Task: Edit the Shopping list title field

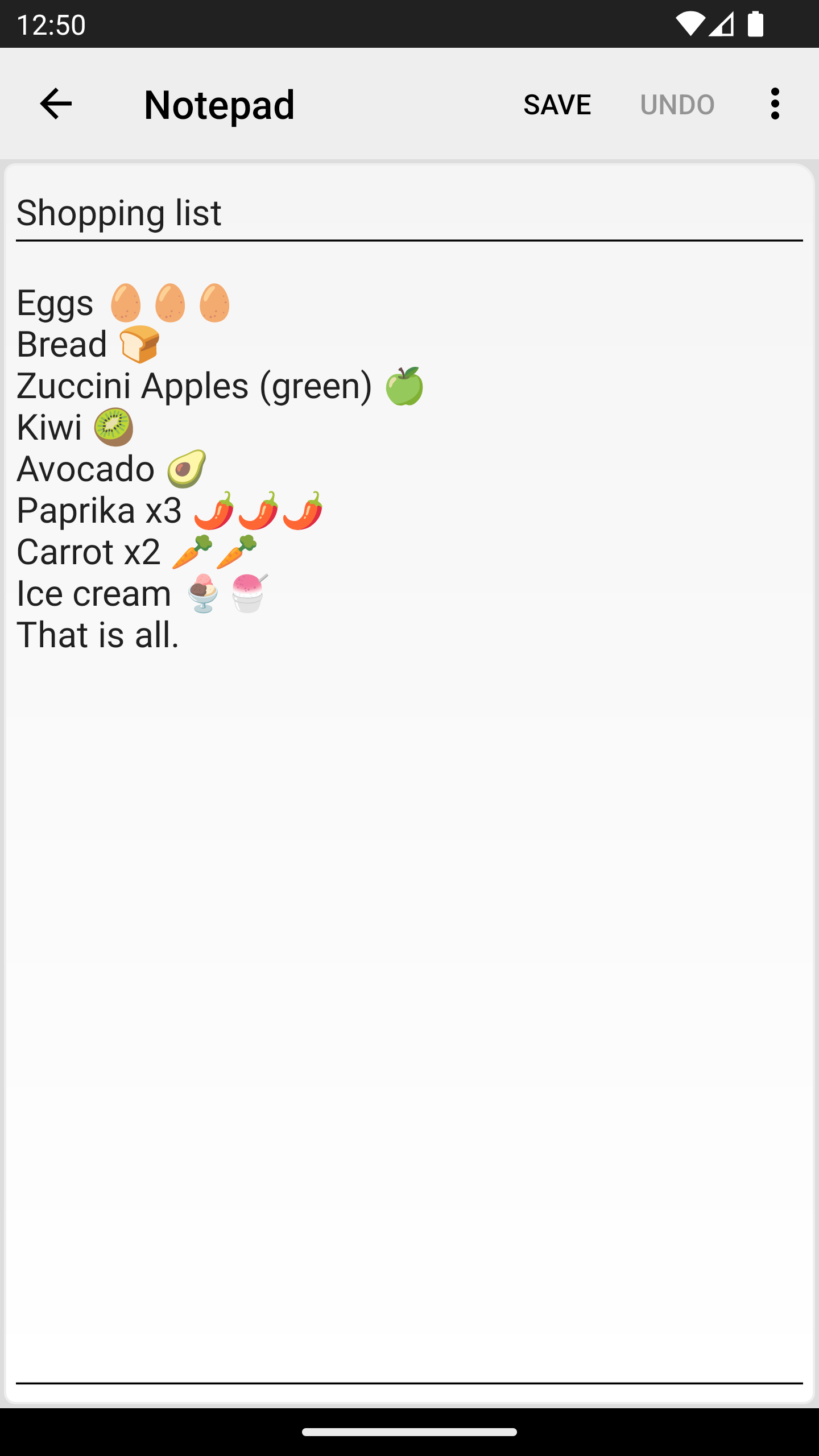Action: (408, 213)
